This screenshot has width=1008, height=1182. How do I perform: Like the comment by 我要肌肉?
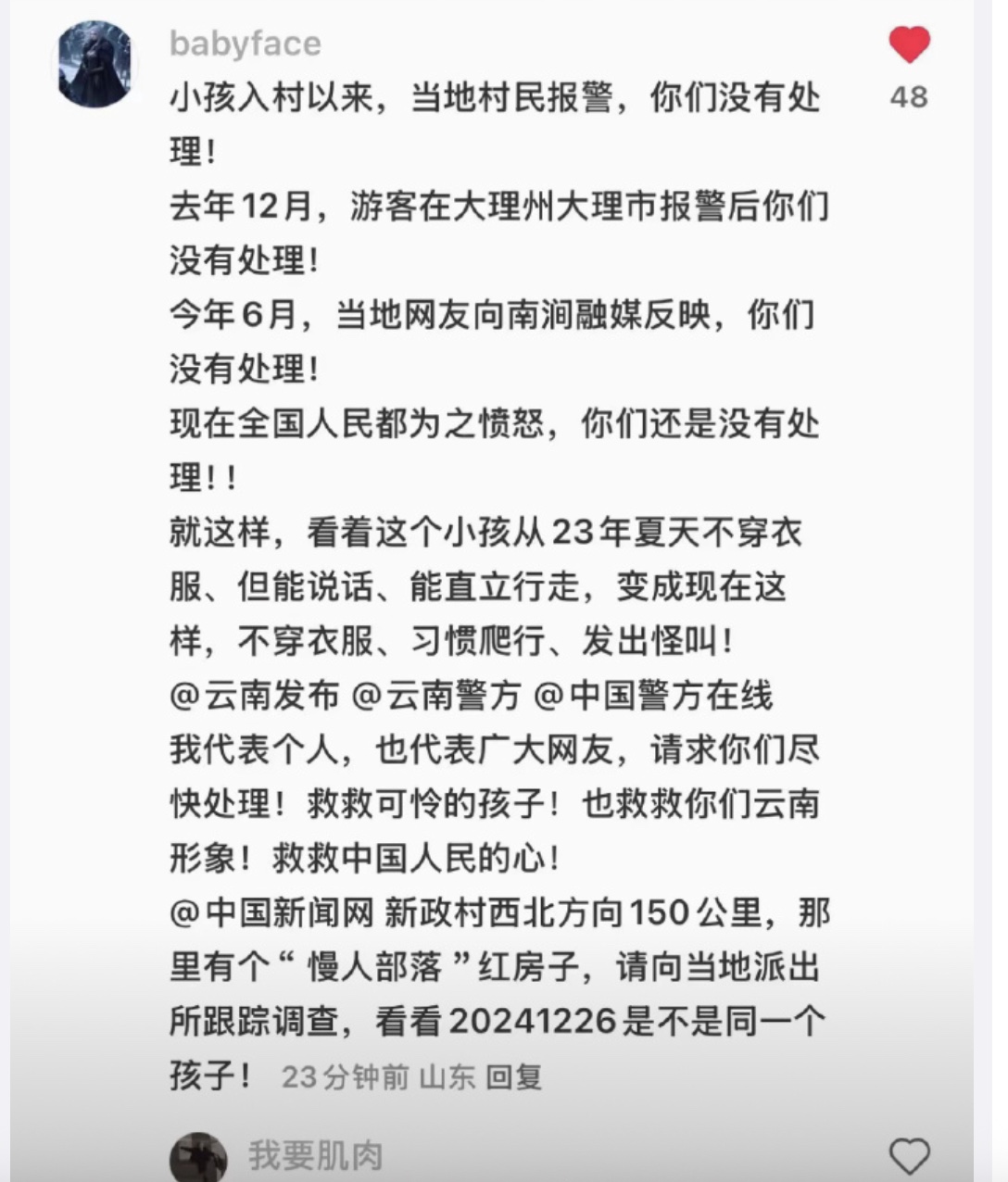click(909, 1155)
